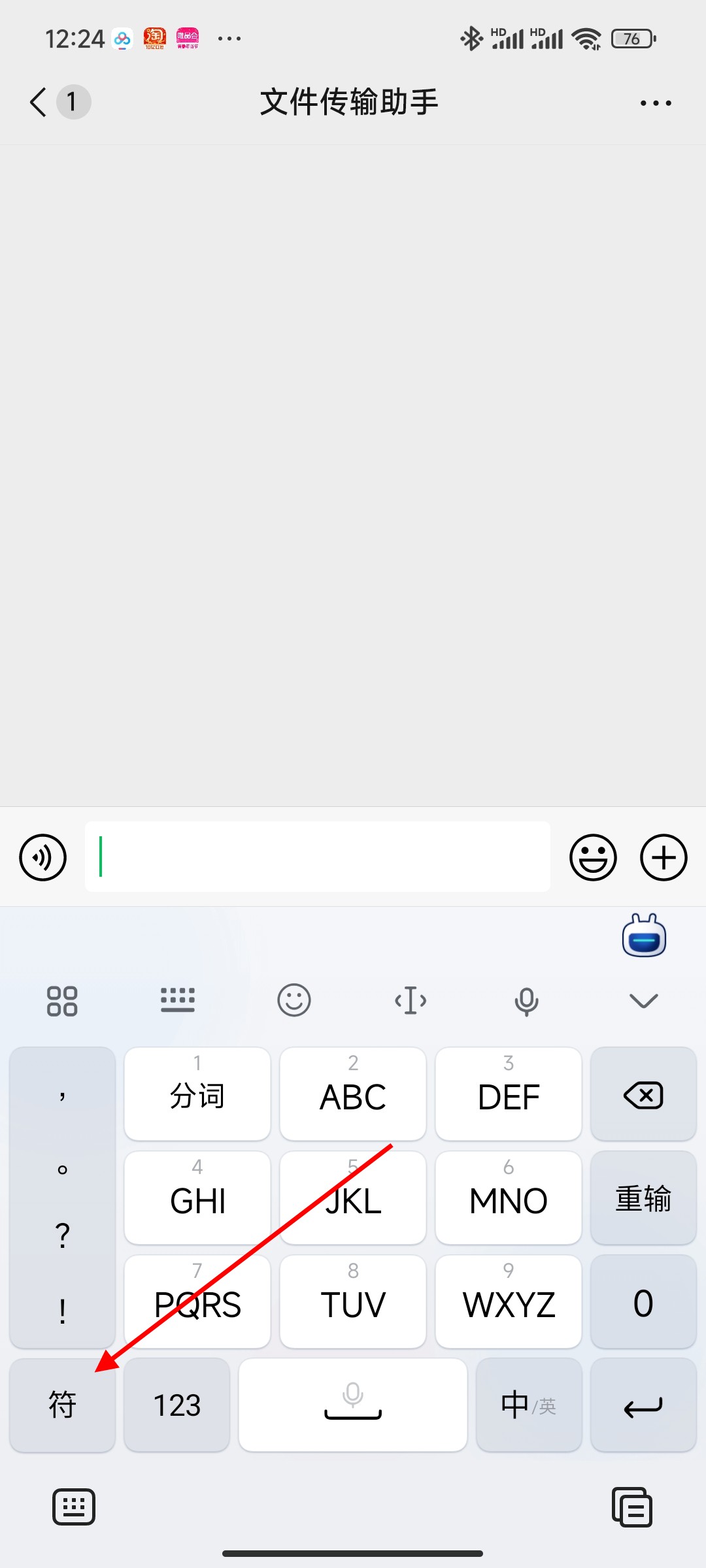The image size is (706, 1568).
Task: Tap the 重输 retype key
Action: coord(643,1199)
